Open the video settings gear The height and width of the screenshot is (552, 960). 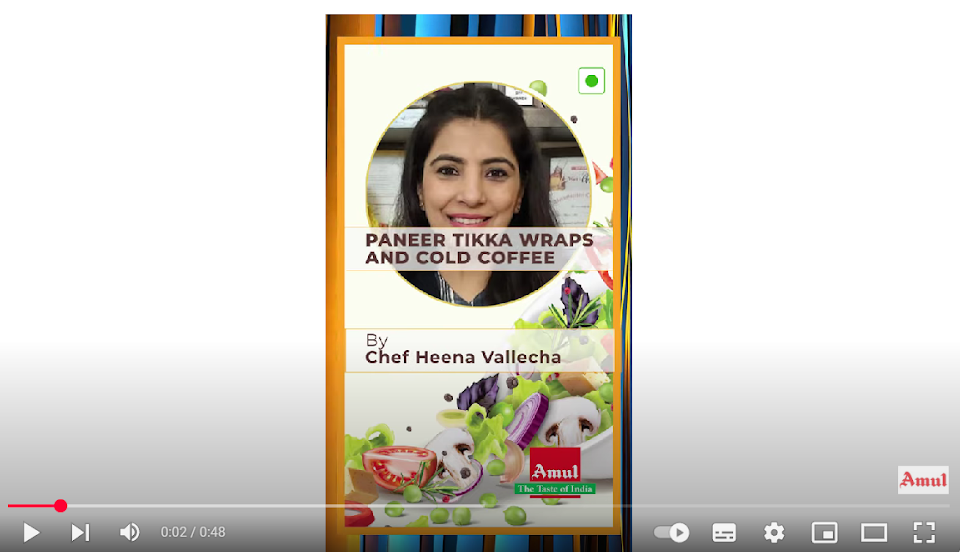[774, 533]
